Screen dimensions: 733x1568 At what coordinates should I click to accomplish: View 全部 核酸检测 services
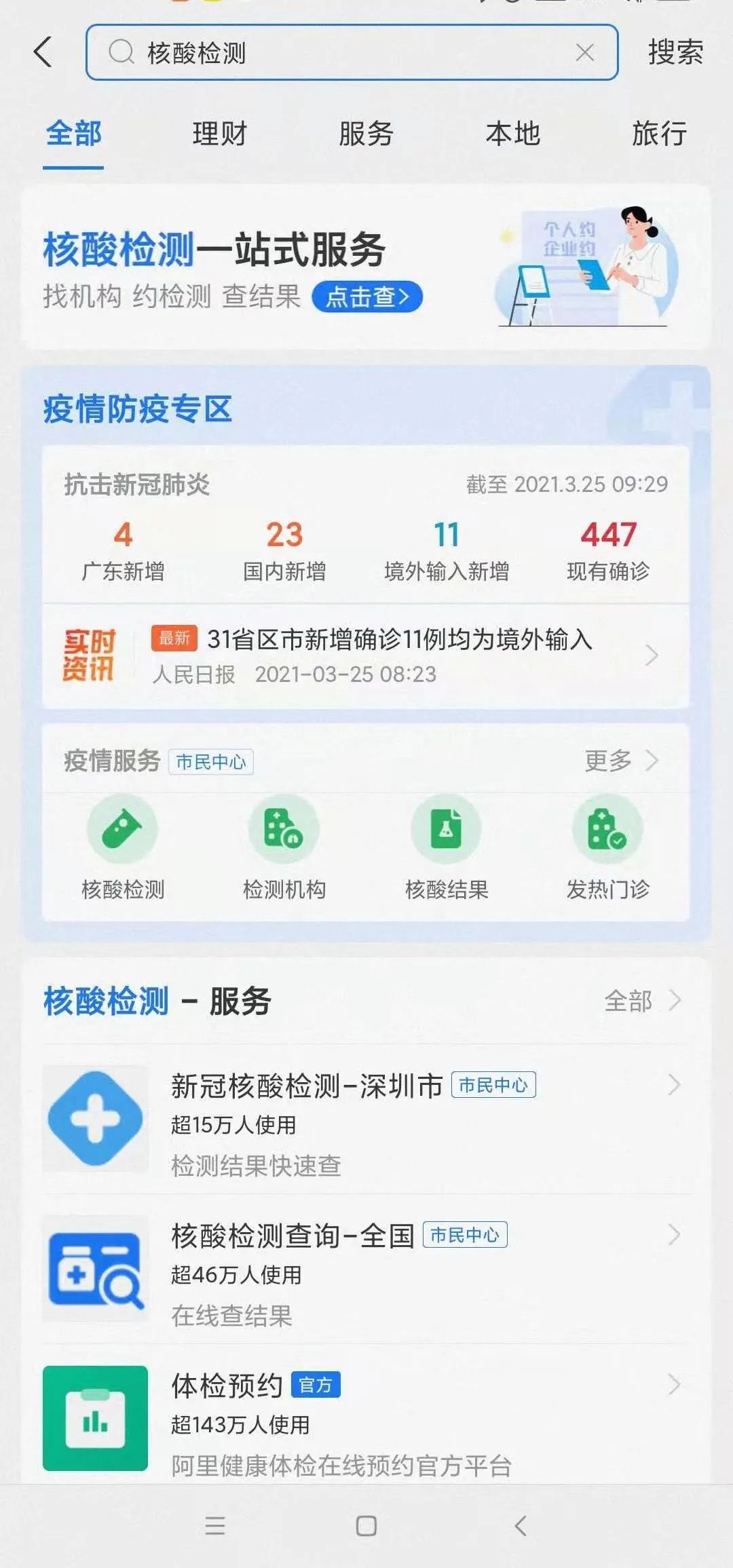point(641,1001)
